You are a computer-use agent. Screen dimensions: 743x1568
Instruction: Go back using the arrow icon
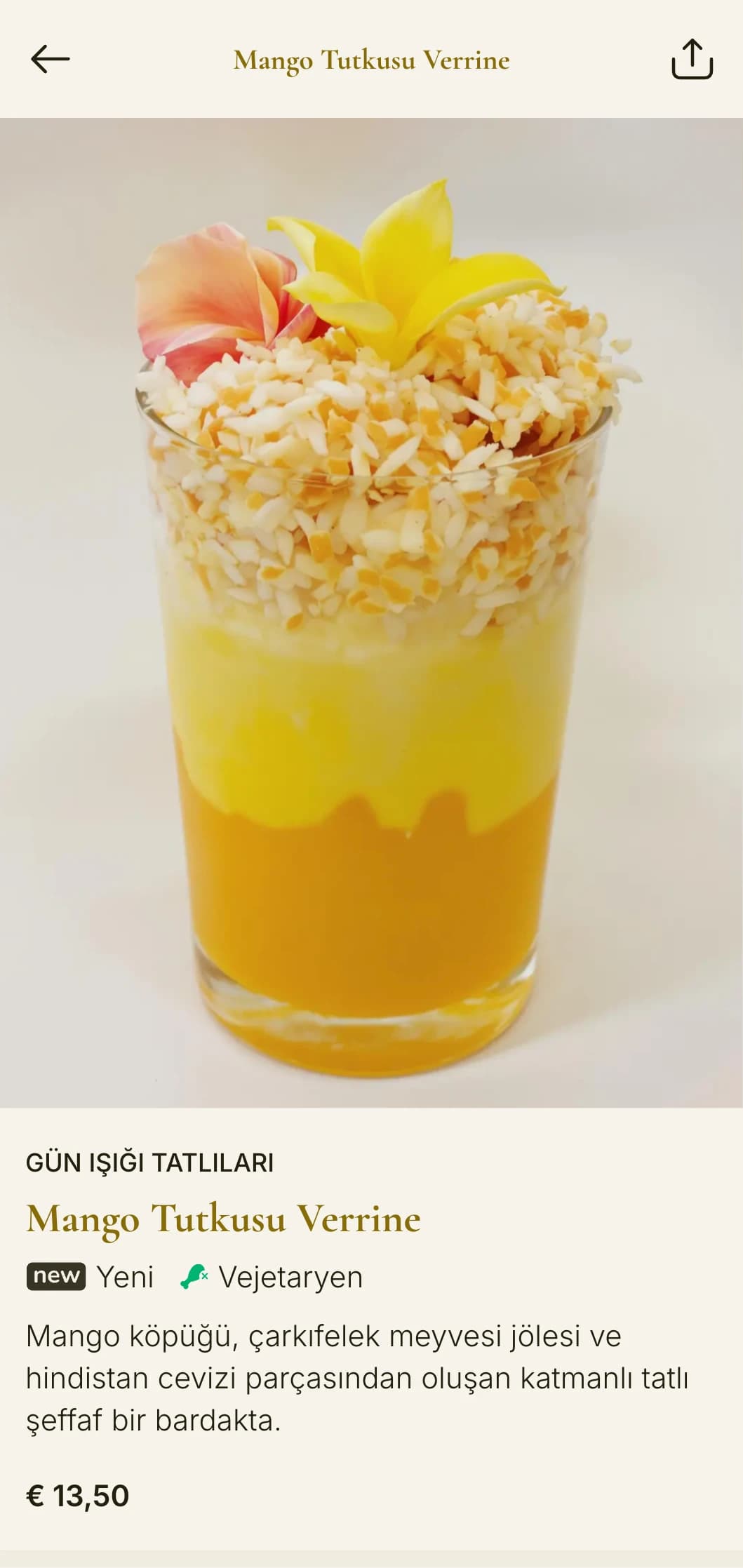(50, 59)
